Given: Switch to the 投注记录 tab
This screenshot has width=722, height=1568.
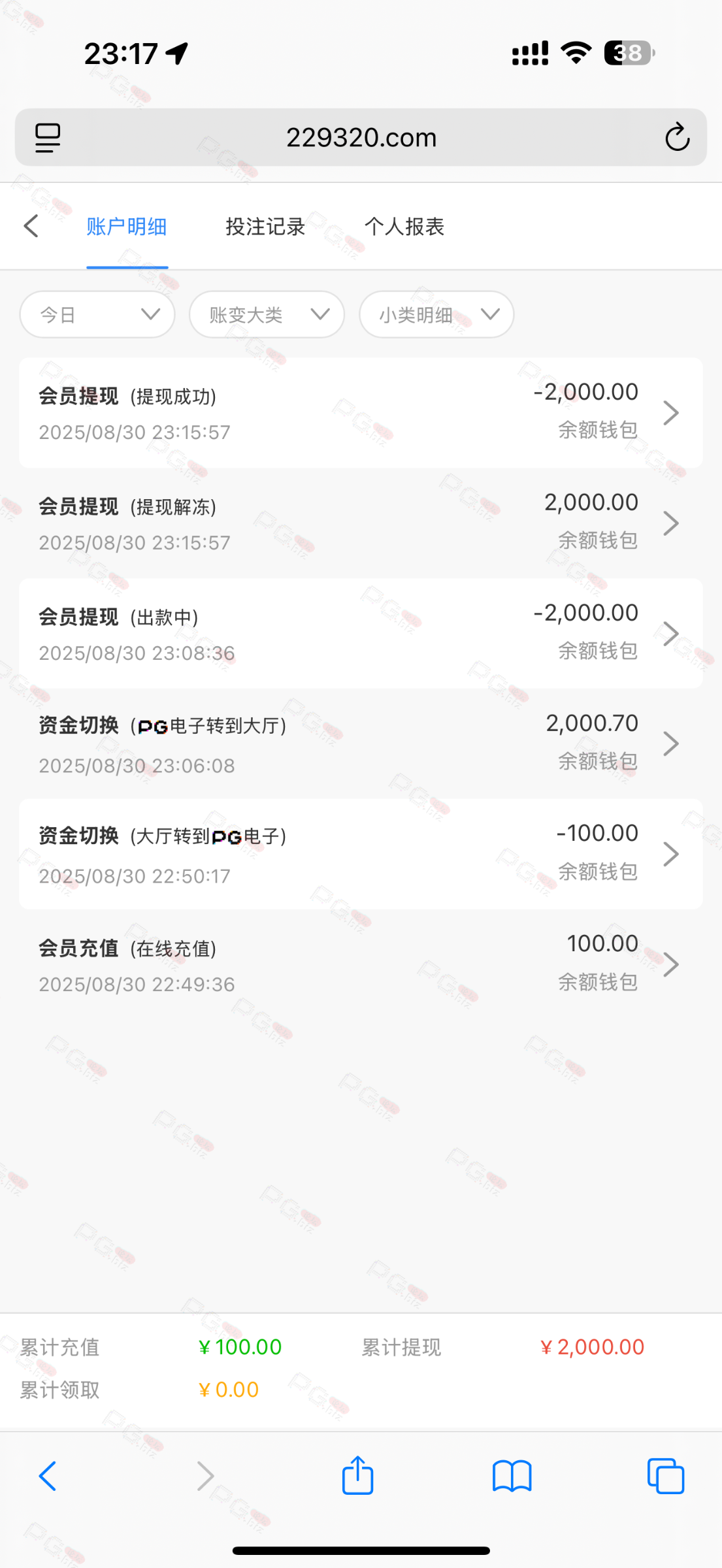Looking at the screenshot, I should tap(265, 226).
